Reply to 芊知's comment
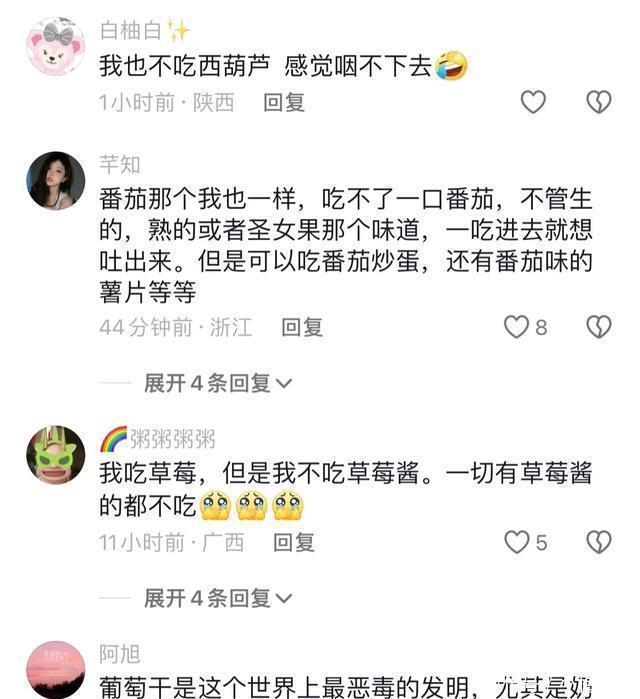 [302, 327]
